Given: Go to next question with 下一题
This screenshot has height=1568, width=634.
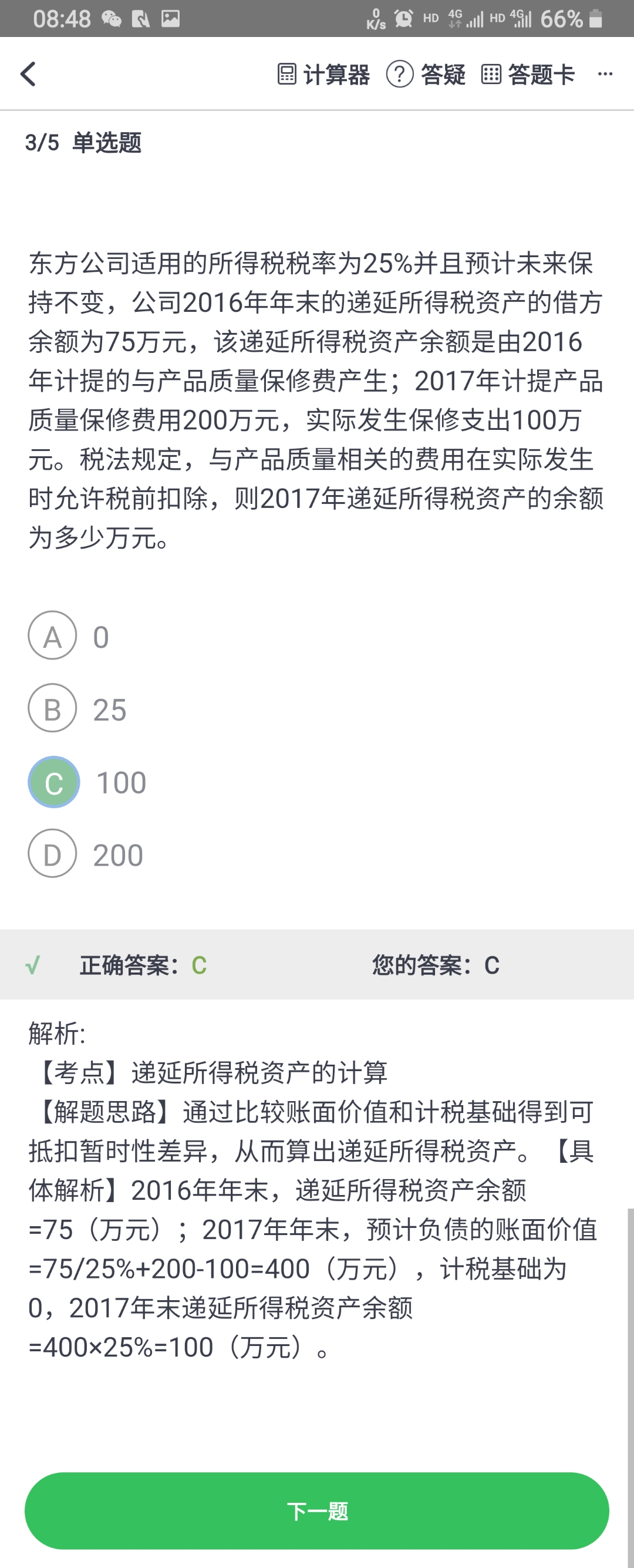Looking at the screenshot, I should click(316, 1510).
